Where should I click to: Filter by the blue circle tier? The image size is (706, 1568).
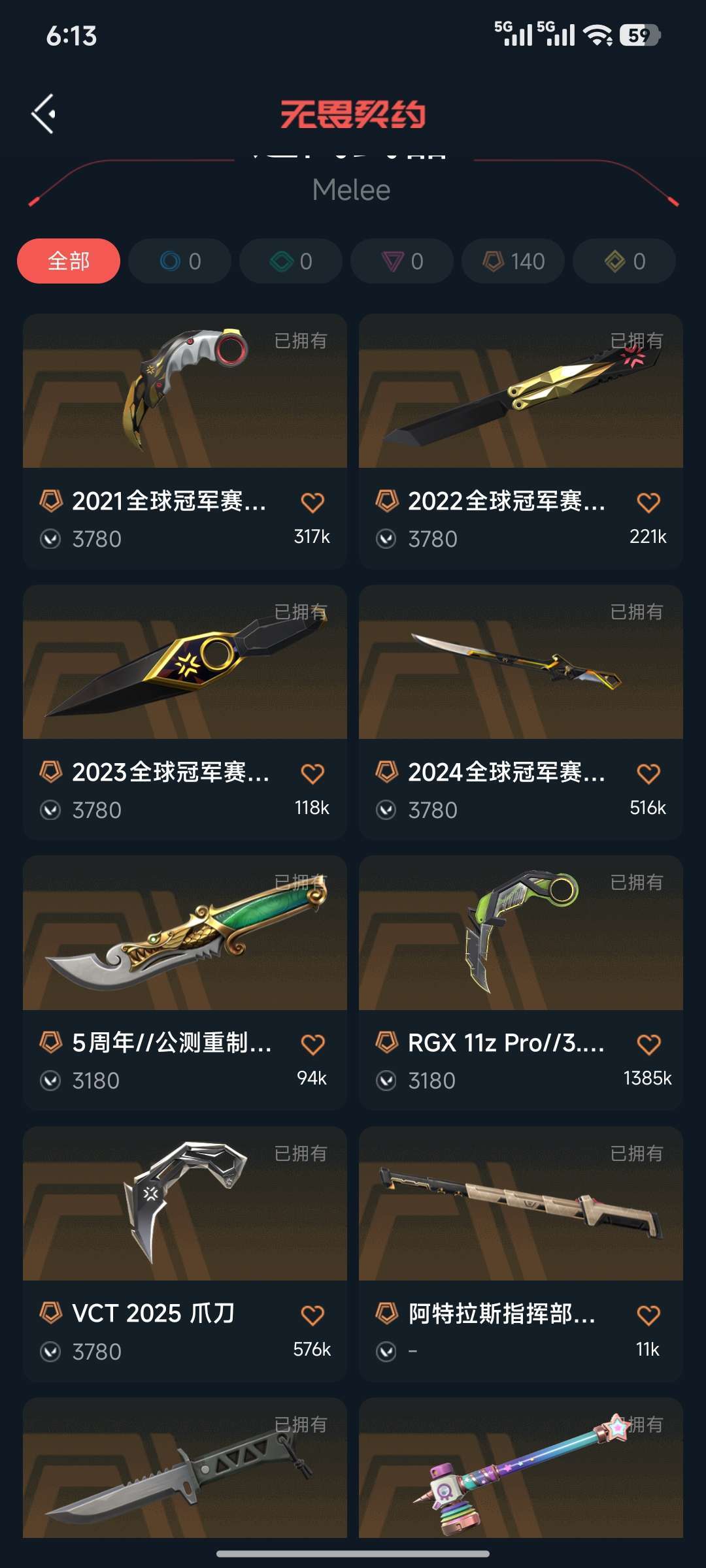point(180,261)
